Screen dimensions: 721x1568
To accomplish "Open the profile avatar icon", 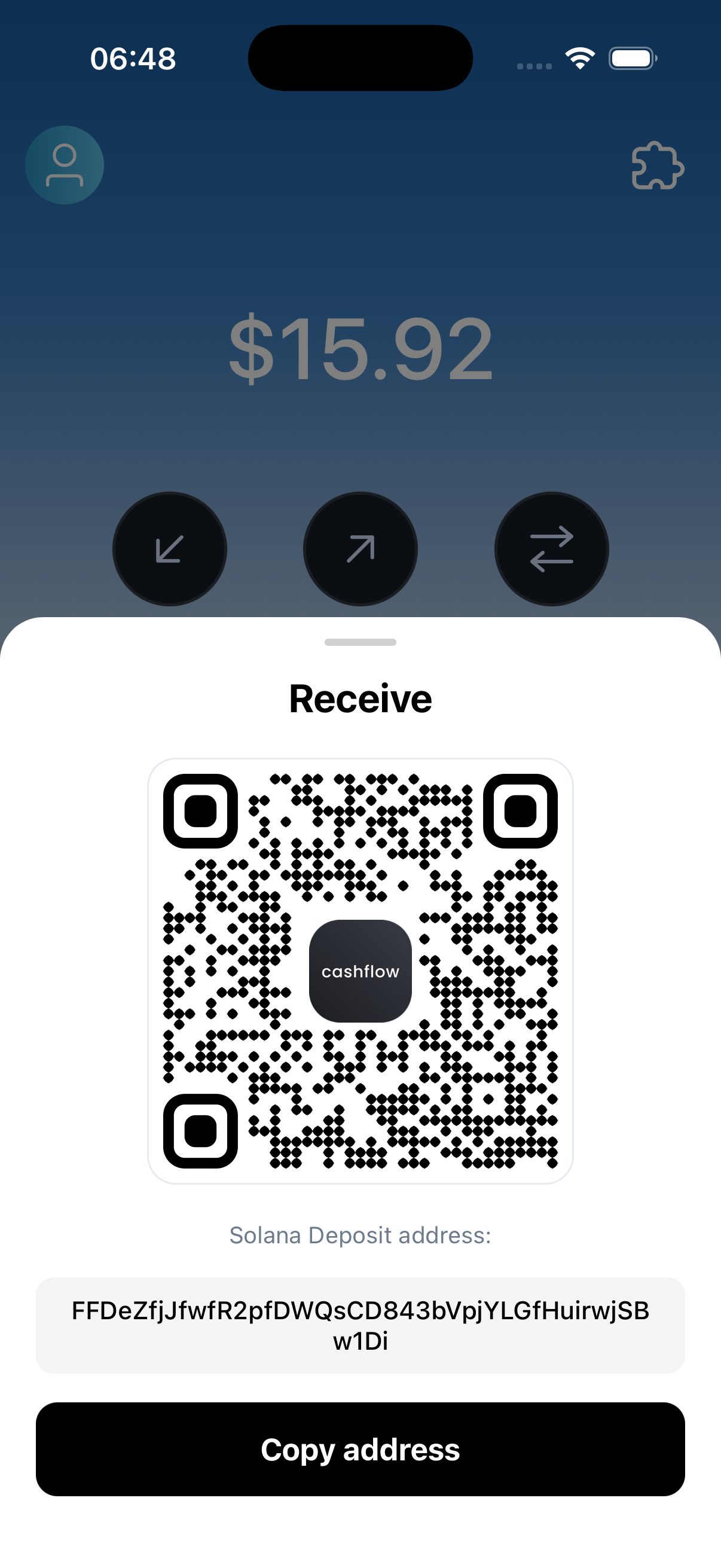I will pos(63,165).
